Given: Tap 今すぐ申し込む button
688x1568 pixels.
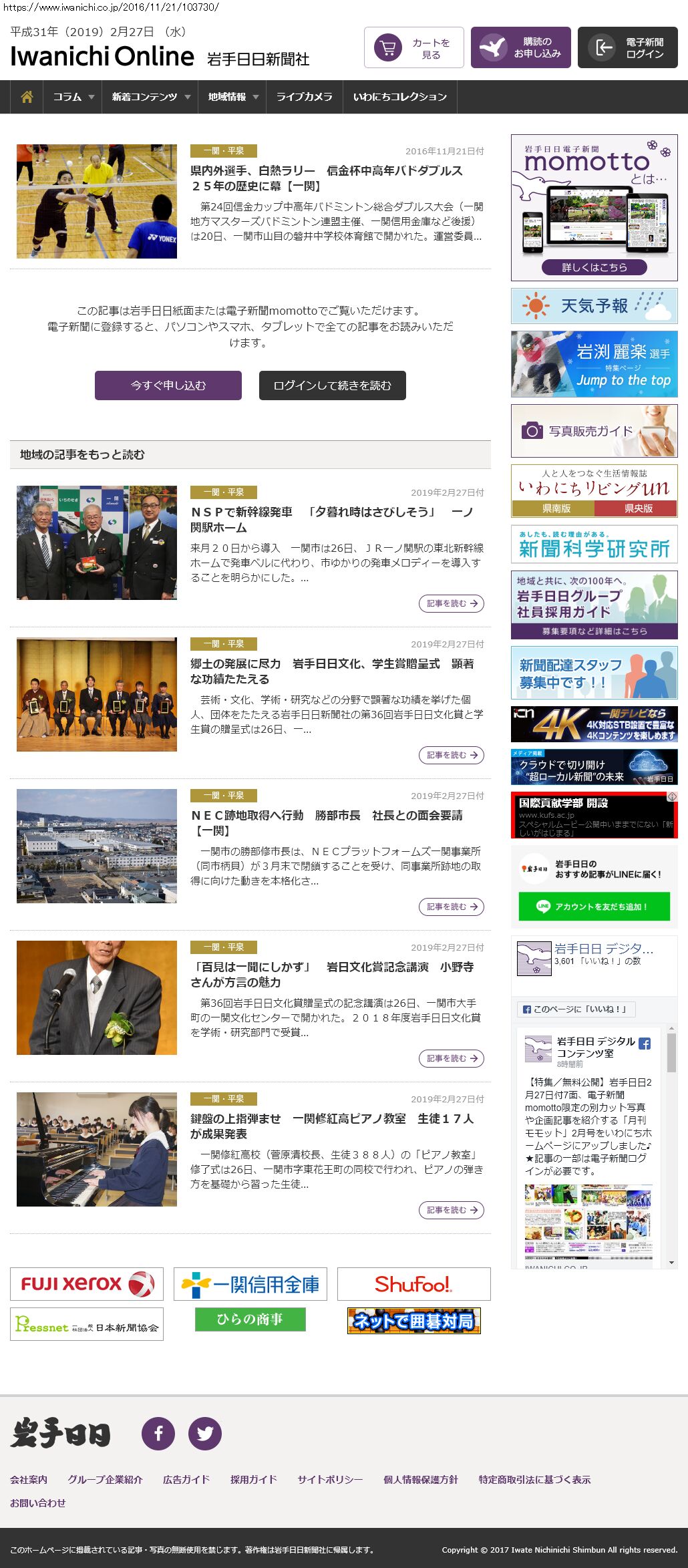Looking at the screenshot, I should click(x=168, y=385).
